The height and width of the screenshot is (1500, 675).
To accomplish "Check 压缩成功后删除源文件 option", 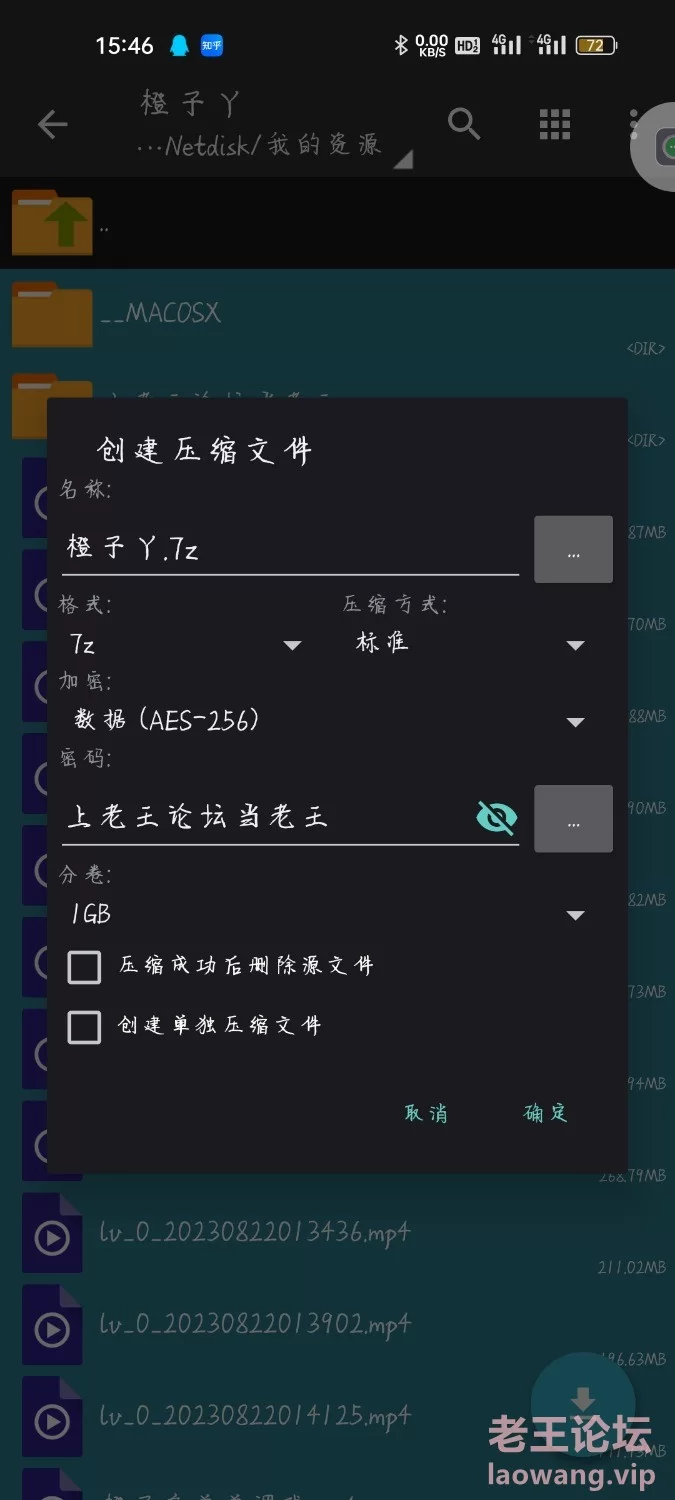I will [x=84, y=966].
